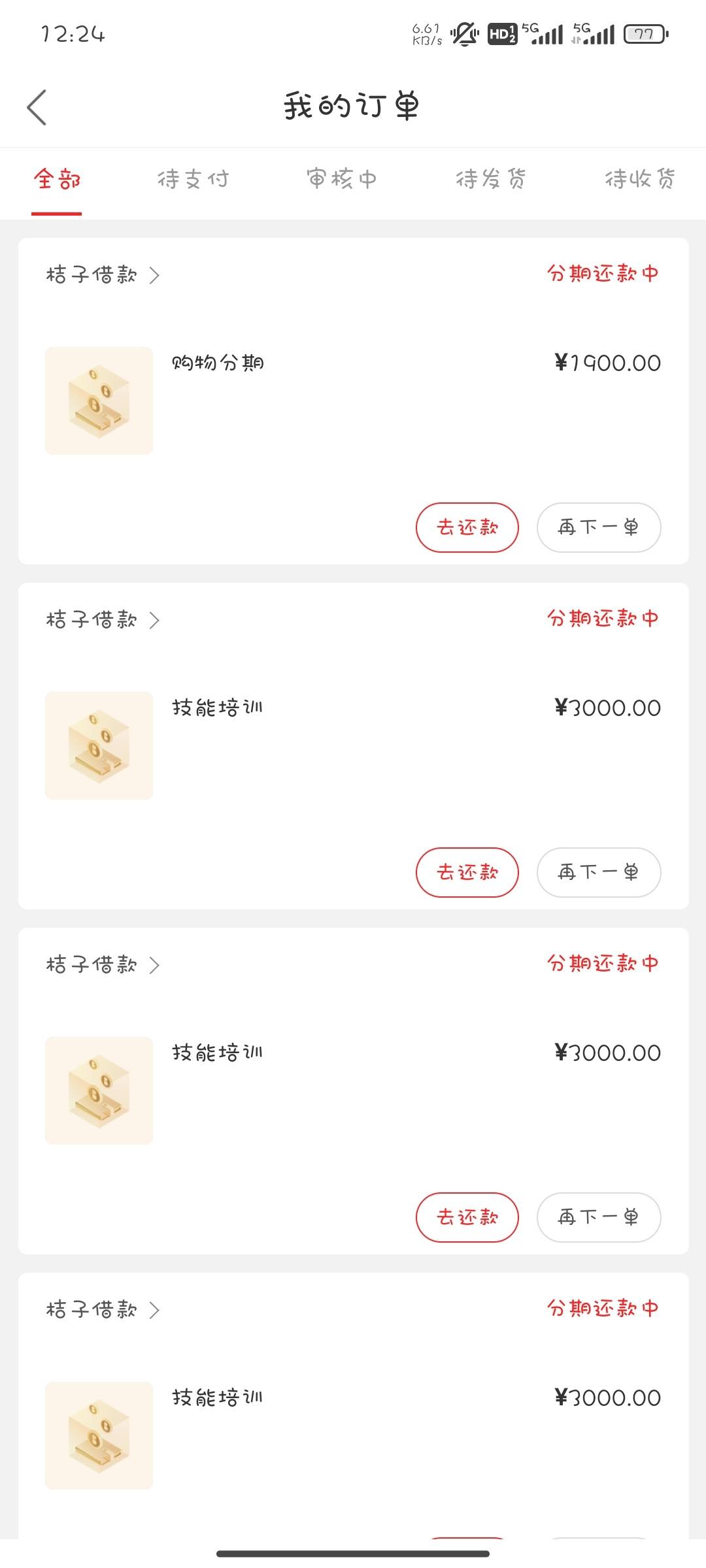Switch to the 待支付 tab
The image size is (706, 1568).
pyautogui.click(x=193, y=179)
